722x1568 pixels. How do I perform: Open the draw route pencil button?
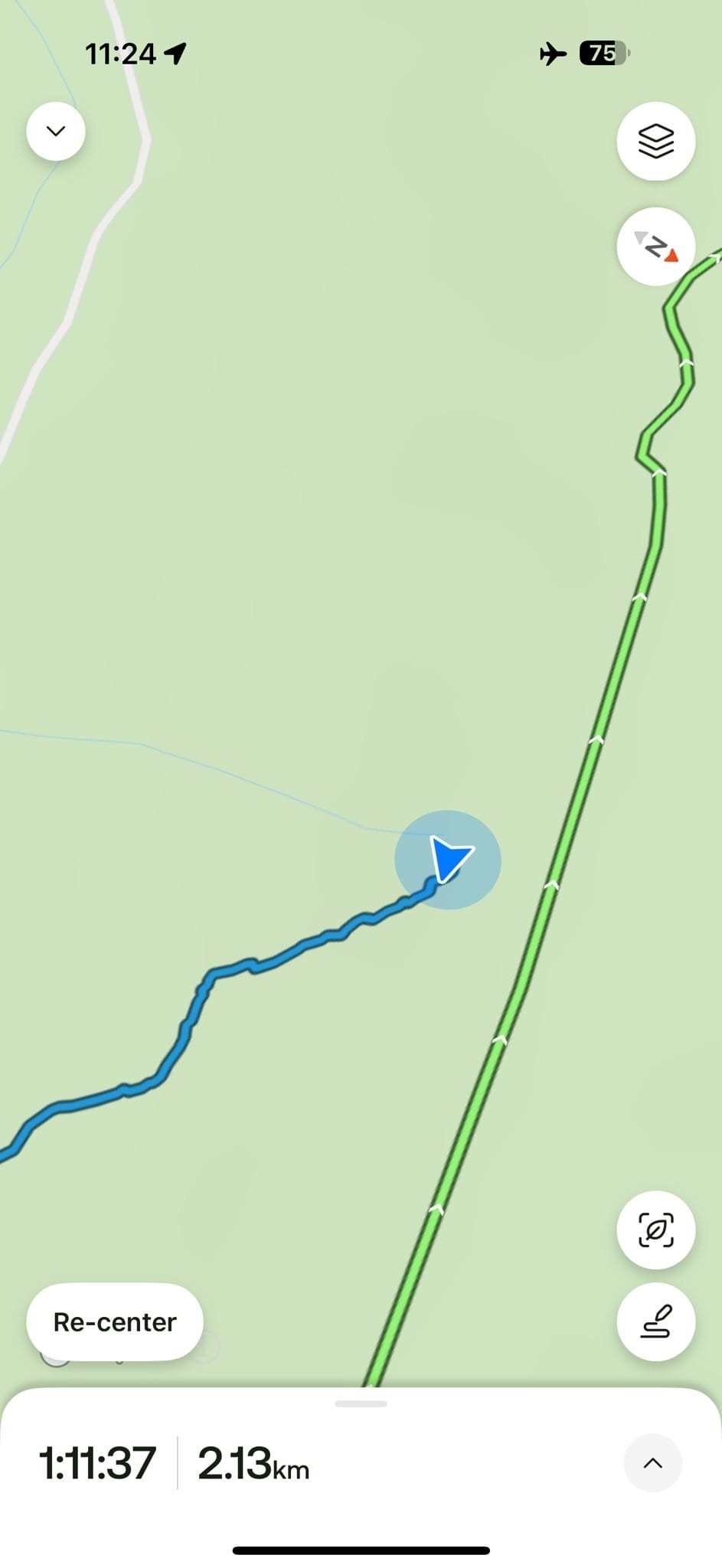[656, 1321]
